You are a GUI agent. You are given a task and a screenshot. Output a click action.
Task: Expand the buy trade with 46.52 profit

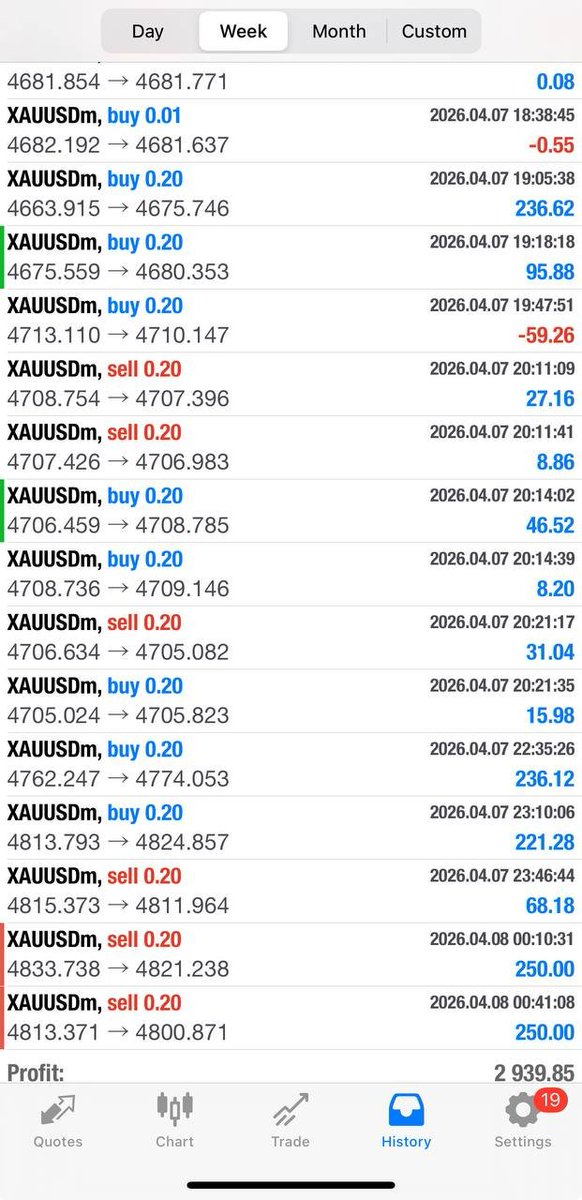291,511
